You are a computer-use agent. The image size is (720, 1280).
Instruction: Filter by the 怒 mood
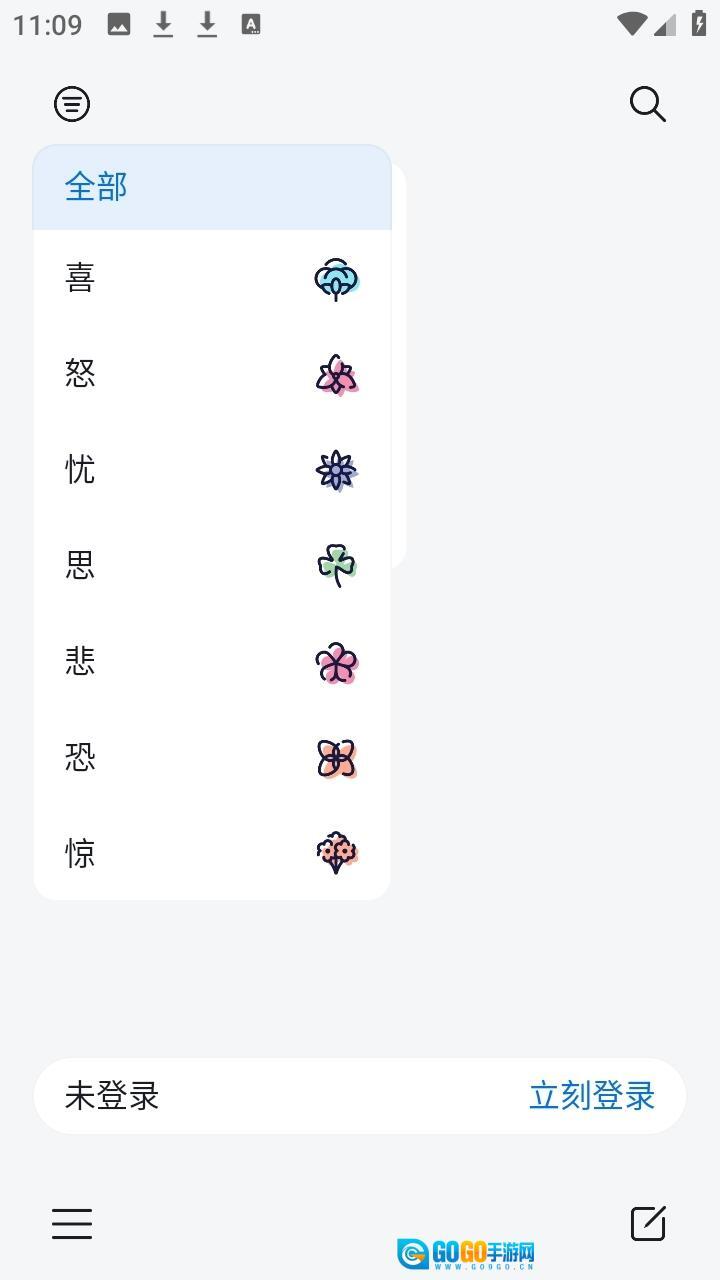pyautogui.click(x=212, y=374)
